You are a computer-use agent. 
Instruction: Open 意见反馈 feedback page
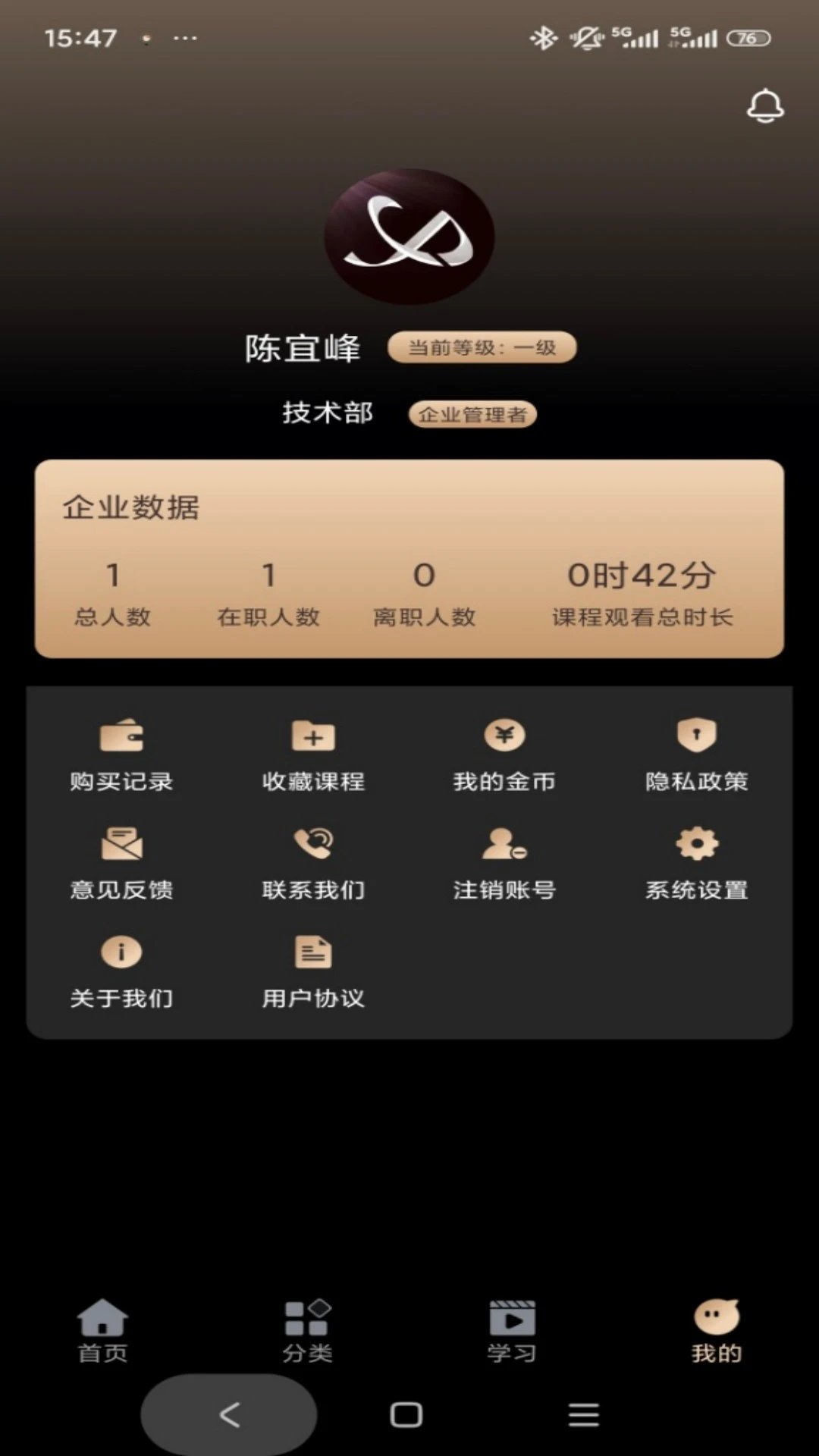click(121, 862)
